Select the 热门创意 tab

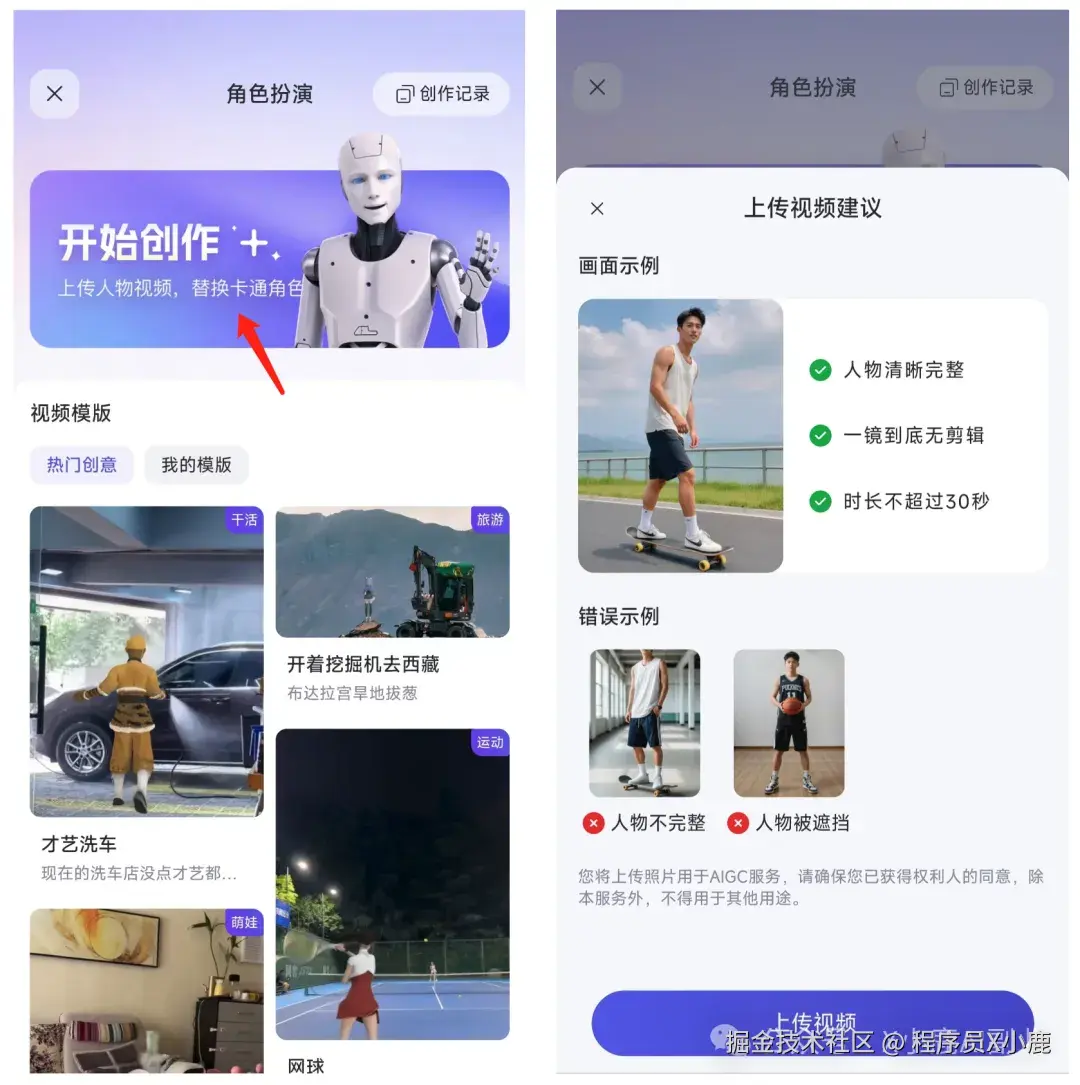81,464
